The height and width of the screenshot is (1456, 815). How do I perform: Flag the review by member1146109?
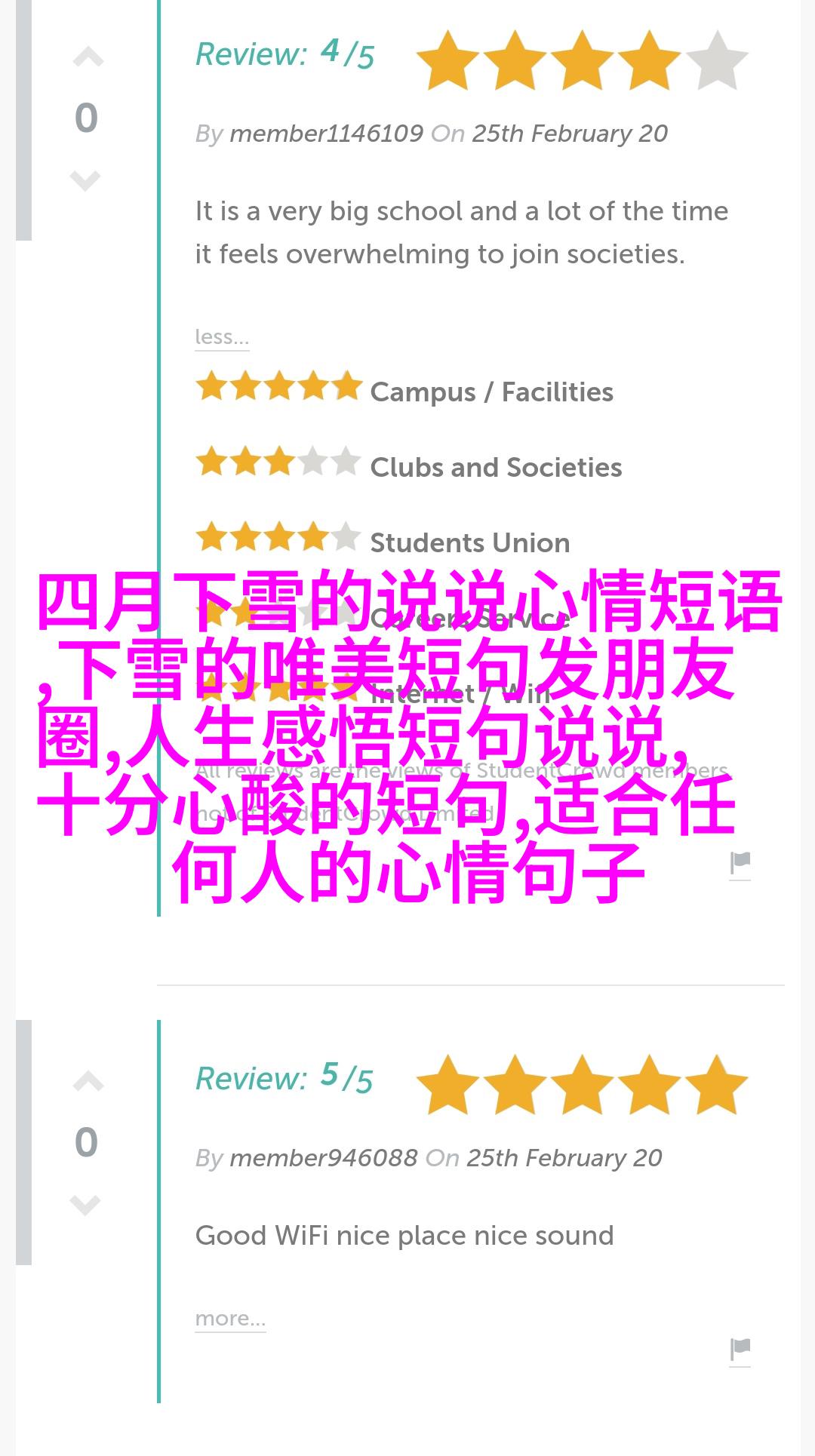tap(740, 863)
